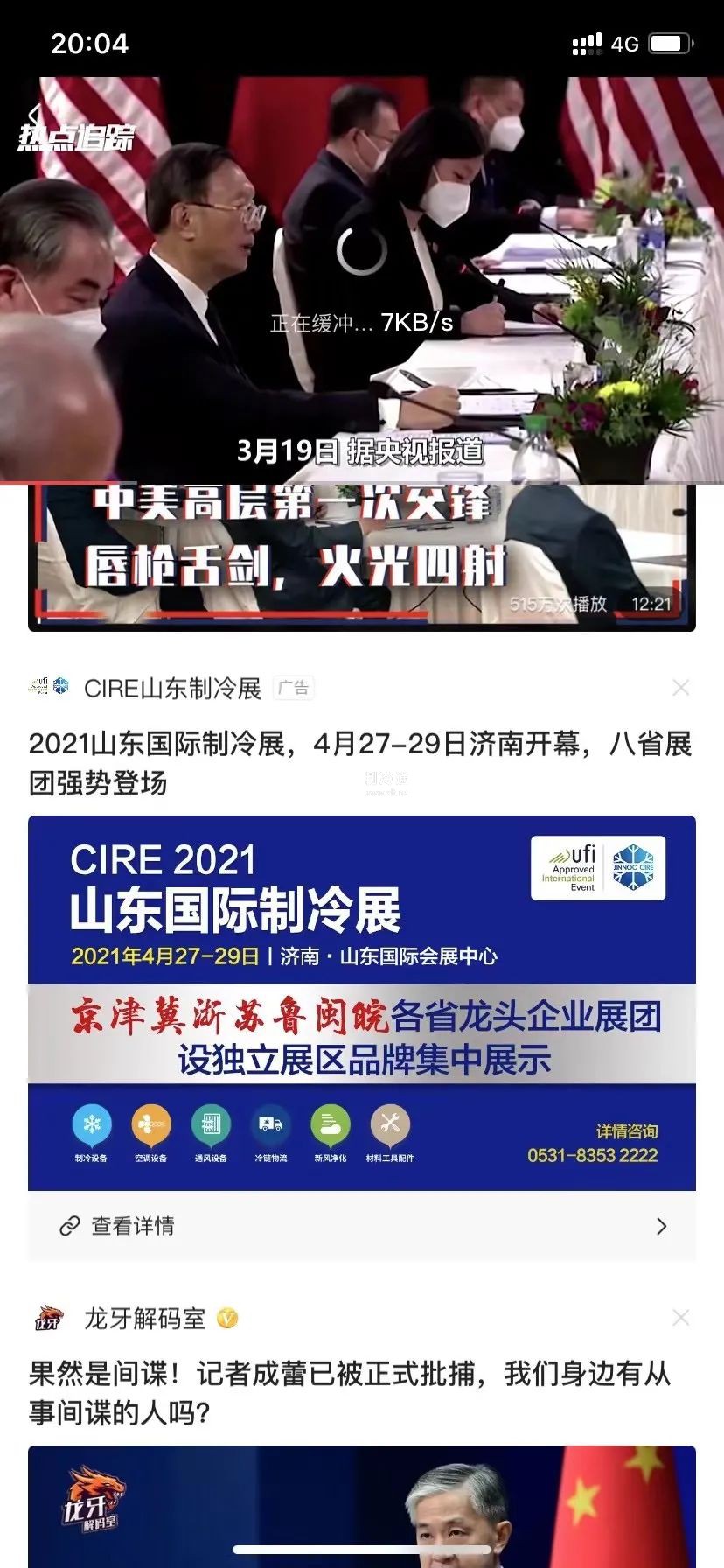Viewport: 724px width, 1568px height.
Task: Open 龙牙解码室 author profile
Action: (x=144, y=1319)
